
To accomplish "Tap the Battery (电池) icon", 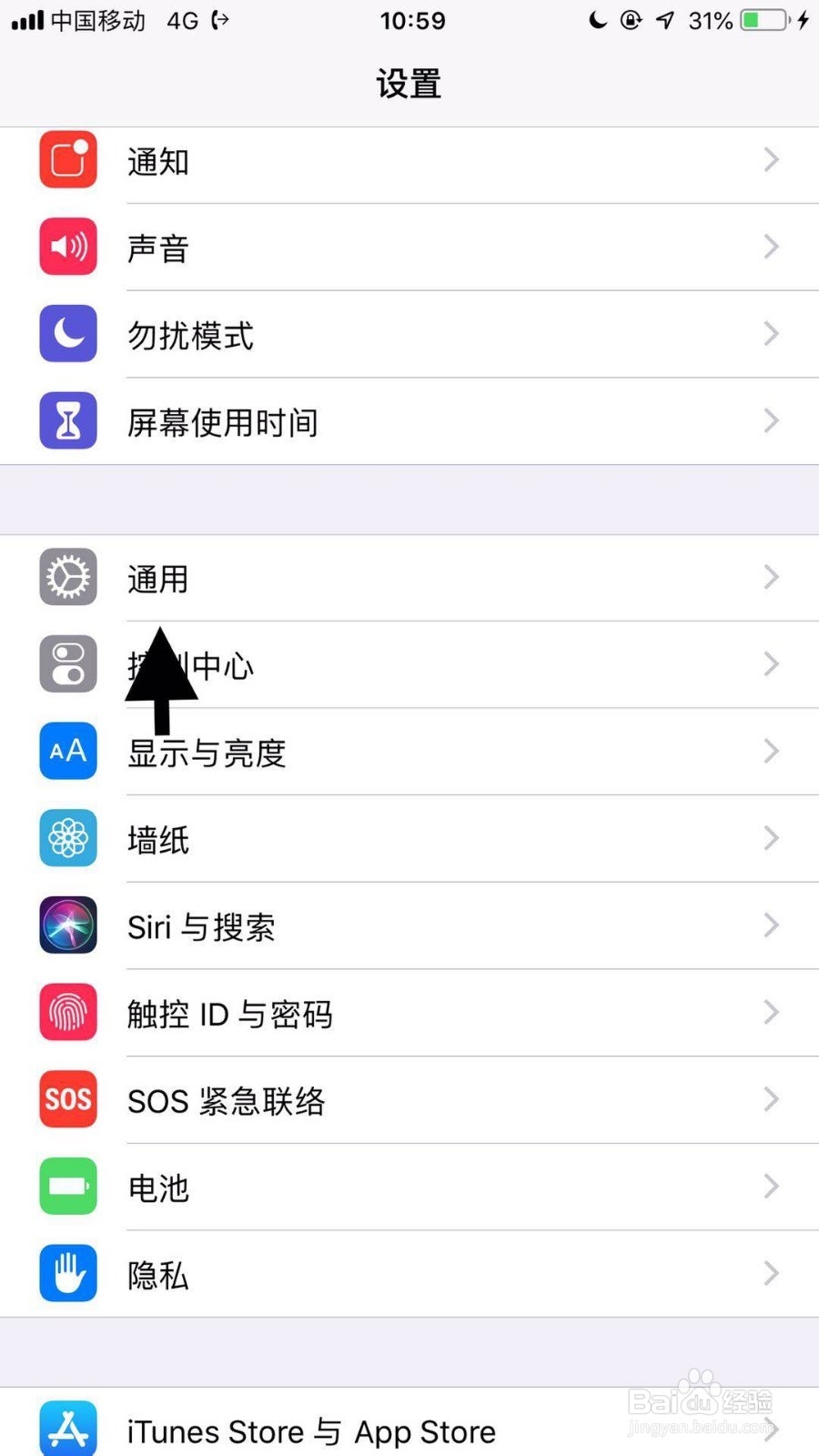I will click(x=67, y=1187).
